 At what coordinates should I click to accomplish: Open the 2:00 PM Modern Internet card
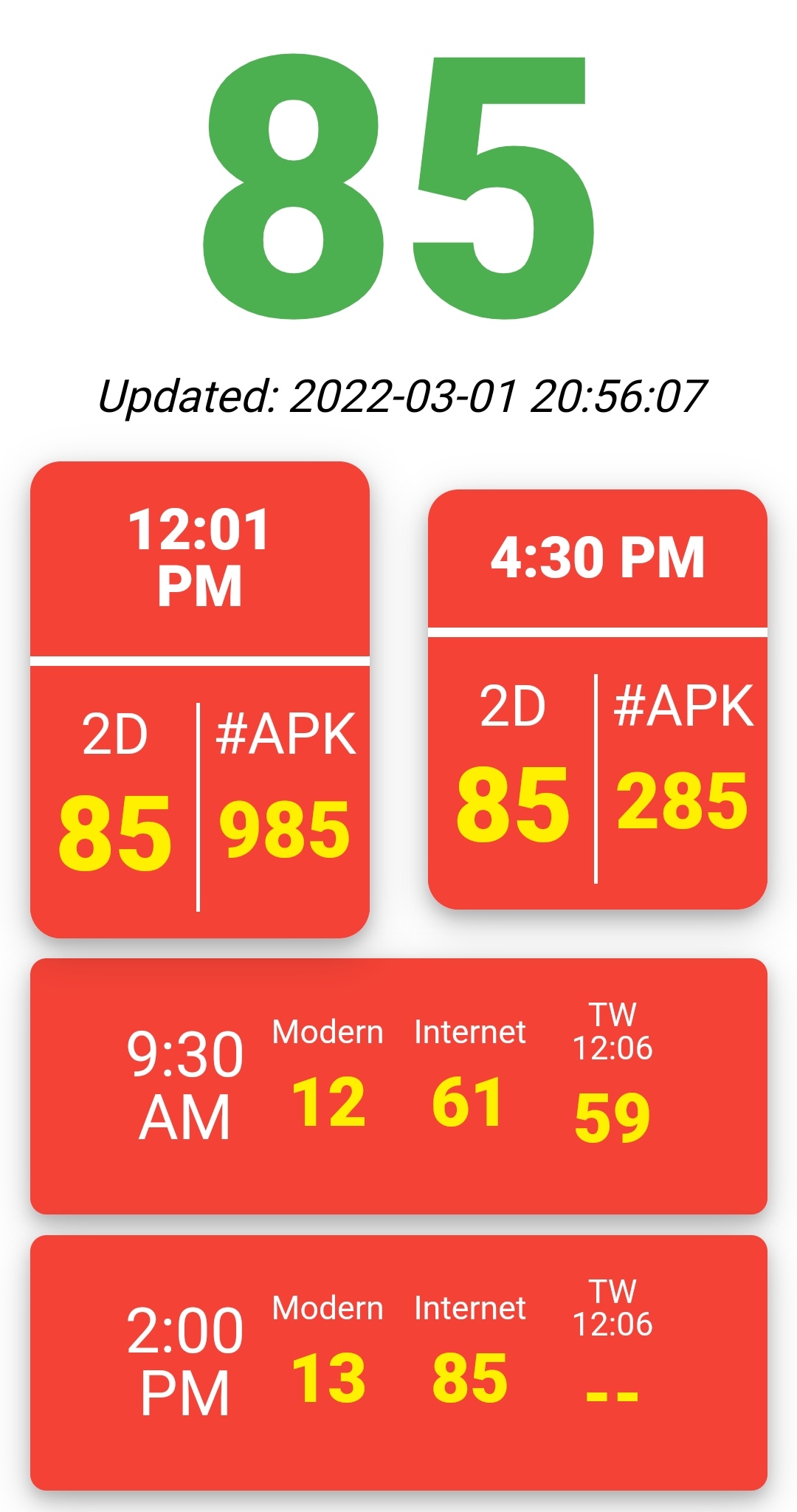[398, 1363]
